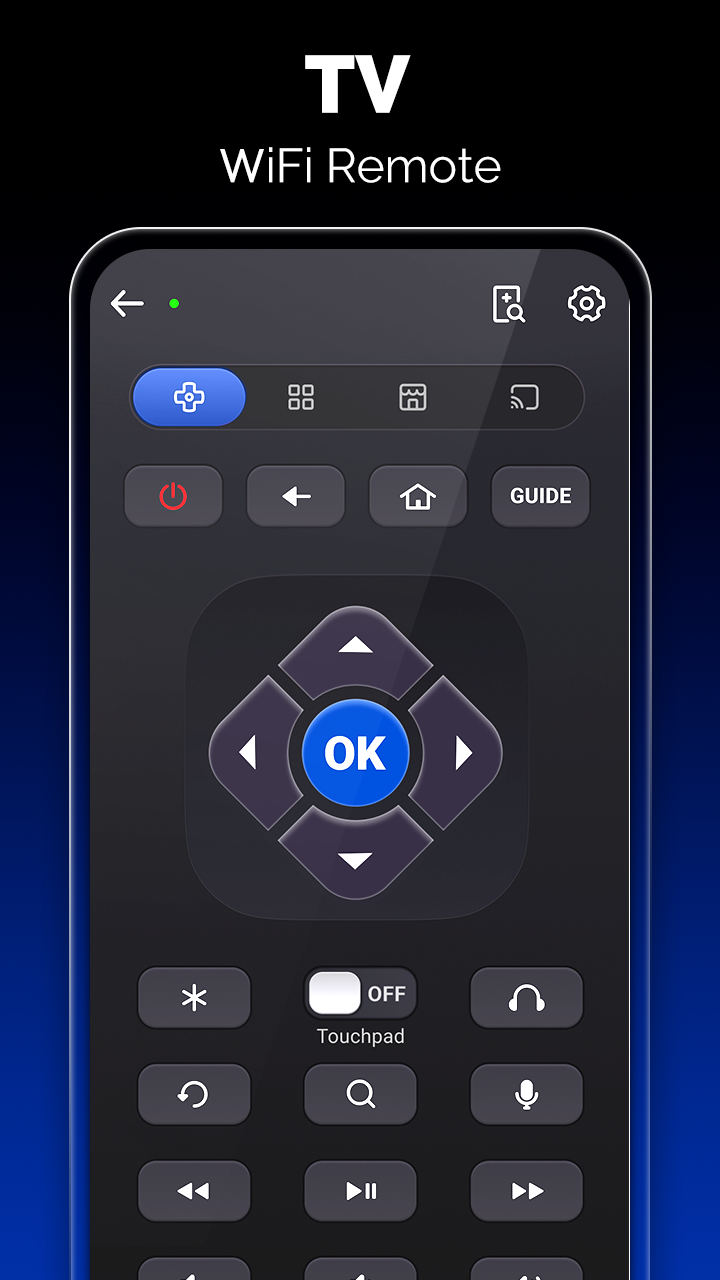This screenshot has width=720, height=1280.
Task: Open the channels keypad icon
Action: click(x=414, y=397)
